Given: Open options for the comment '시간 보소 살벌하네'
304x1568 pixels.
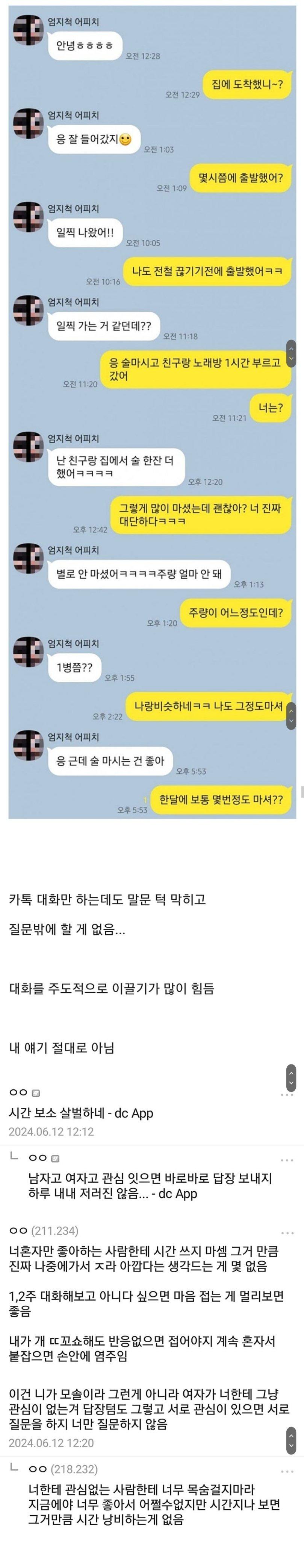Looking at the screenshot, I should coord(286,1094).
